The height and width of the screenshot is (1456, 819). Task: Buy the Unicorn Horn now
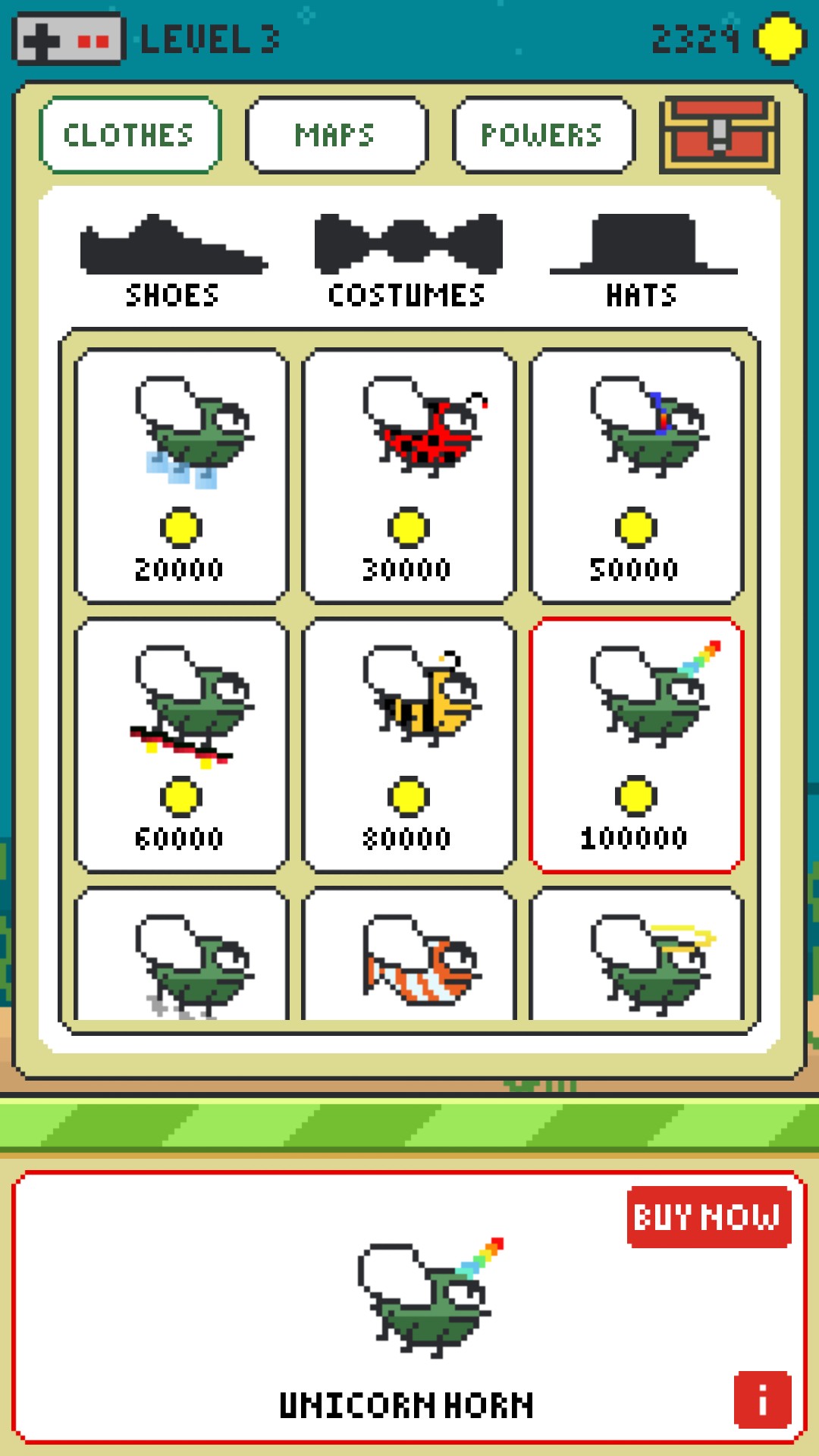pyautogui.click(x=709, y=1217)
